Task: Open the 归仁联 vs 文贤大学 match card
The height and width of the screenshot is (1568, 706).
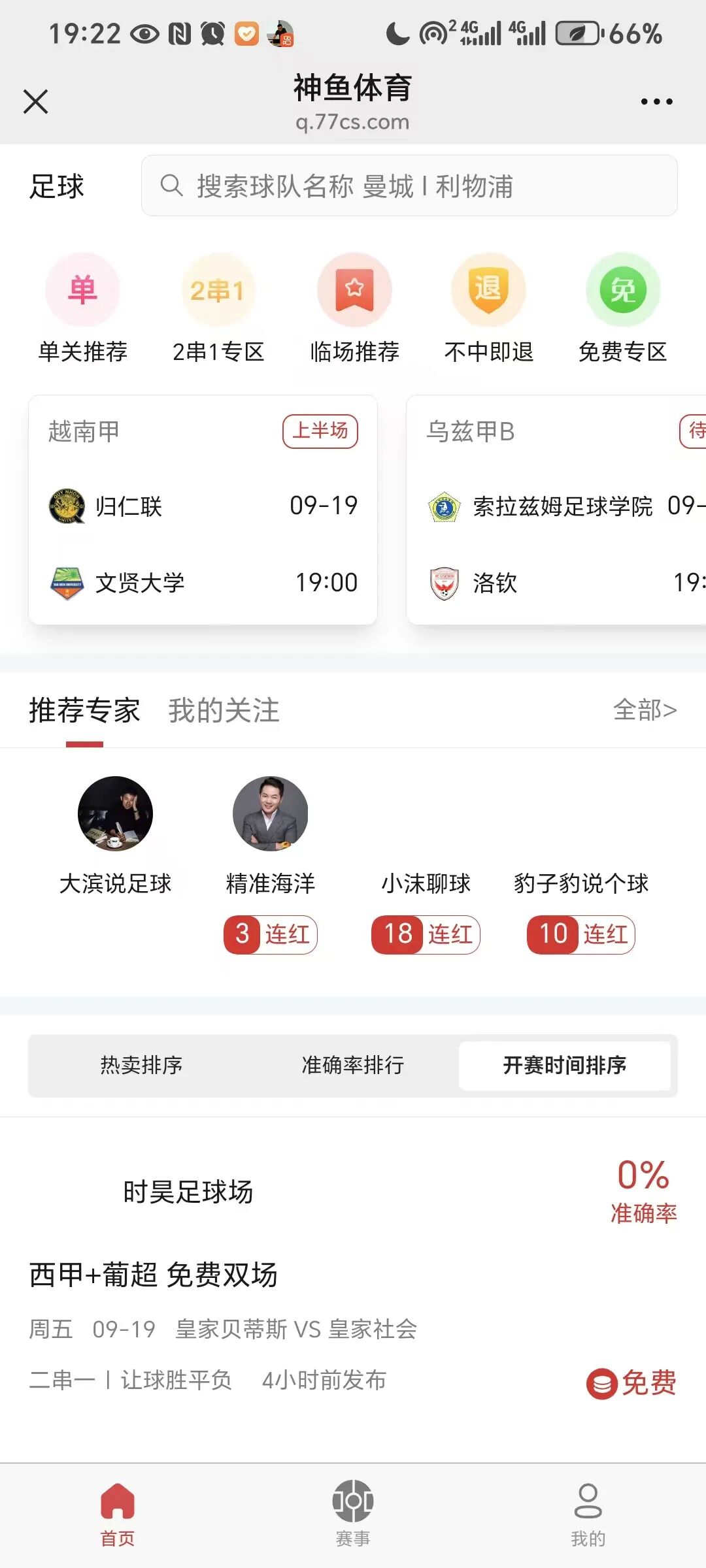Action: click(203, 510)
